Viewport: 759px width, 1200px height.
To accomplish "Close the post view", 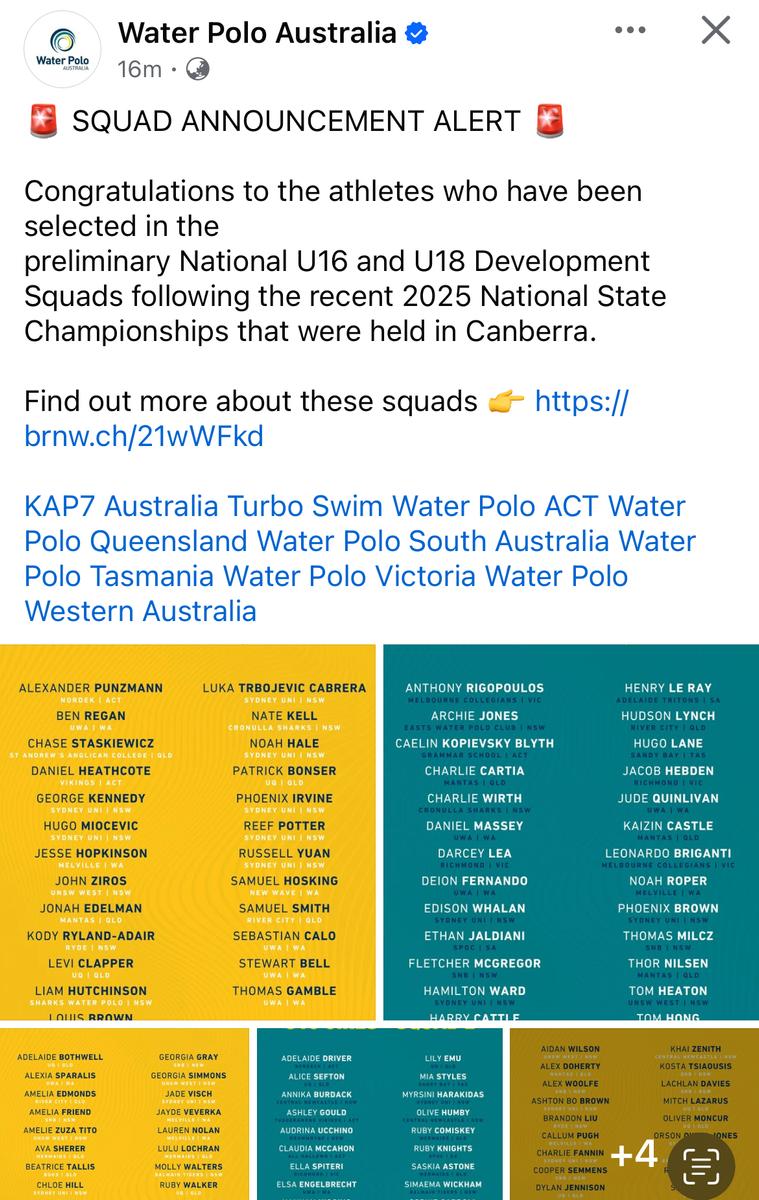I will [715, 31].
